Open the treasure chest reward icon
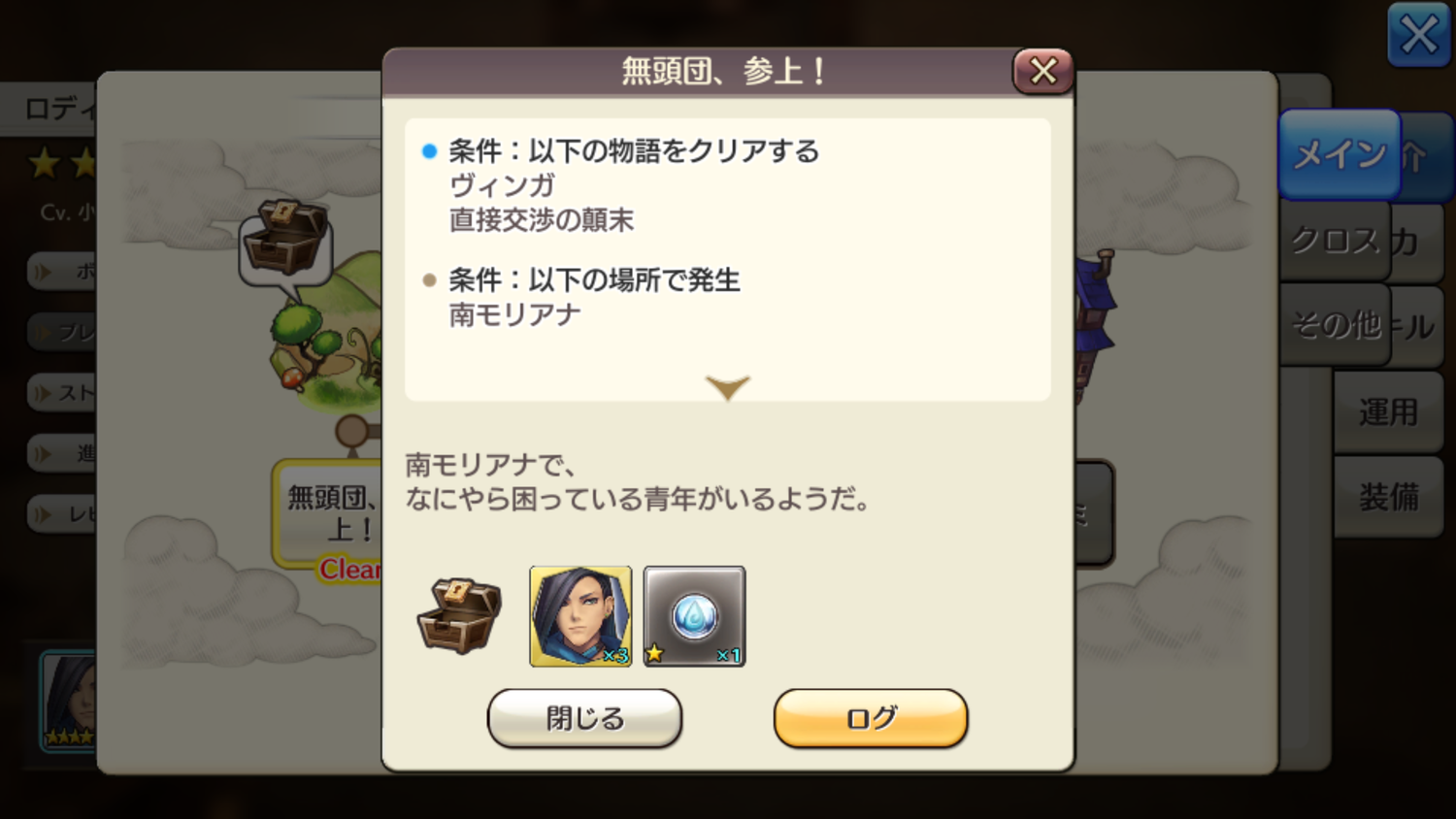Screen dimensions: 1456x819 (x=459, y=615)
